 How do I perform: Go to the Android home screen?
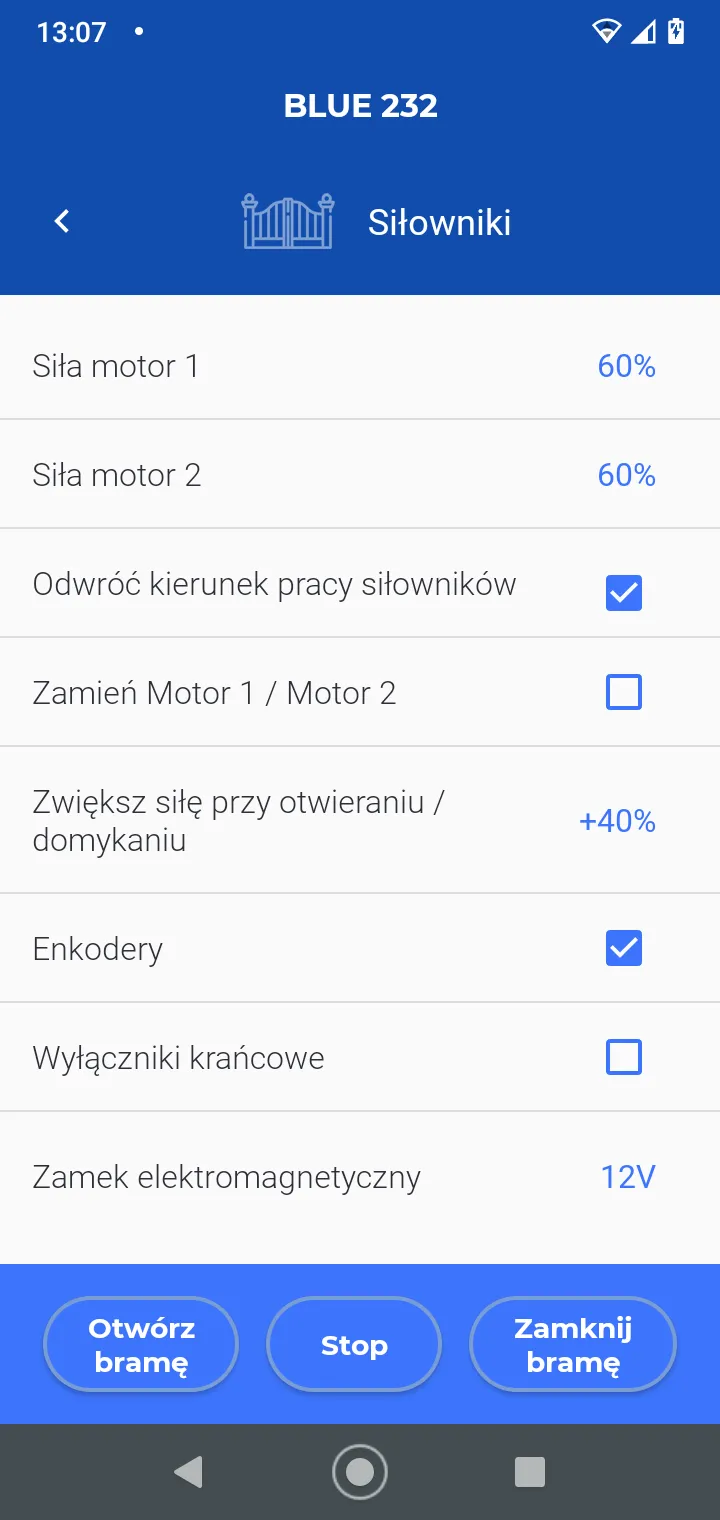[x=359, y=1471]
